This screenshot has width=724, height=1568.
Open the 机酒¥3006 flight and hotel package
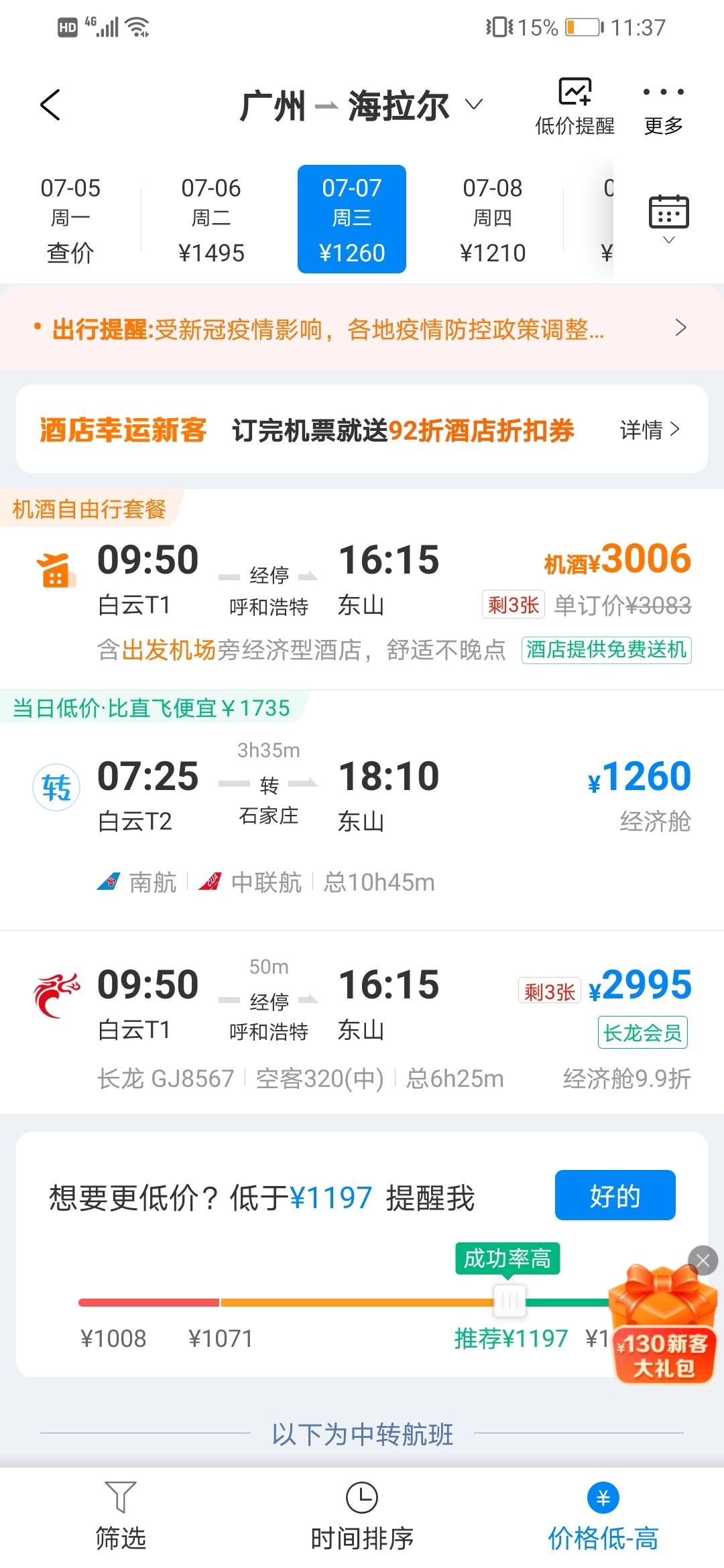pyautogui.click(x=362, y=590)
